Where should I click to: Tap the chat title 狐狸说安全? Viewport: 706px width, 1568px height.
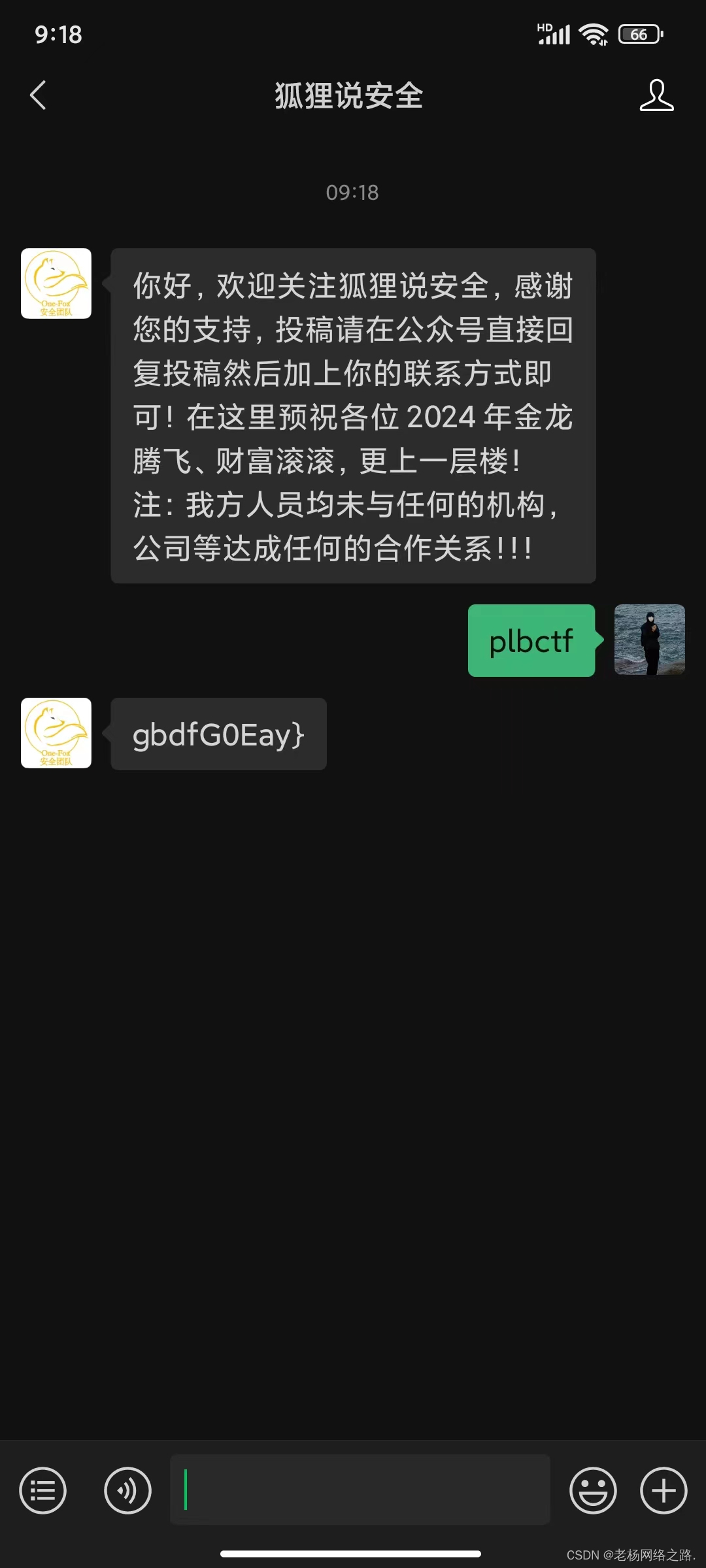click(x=348, y=95)
